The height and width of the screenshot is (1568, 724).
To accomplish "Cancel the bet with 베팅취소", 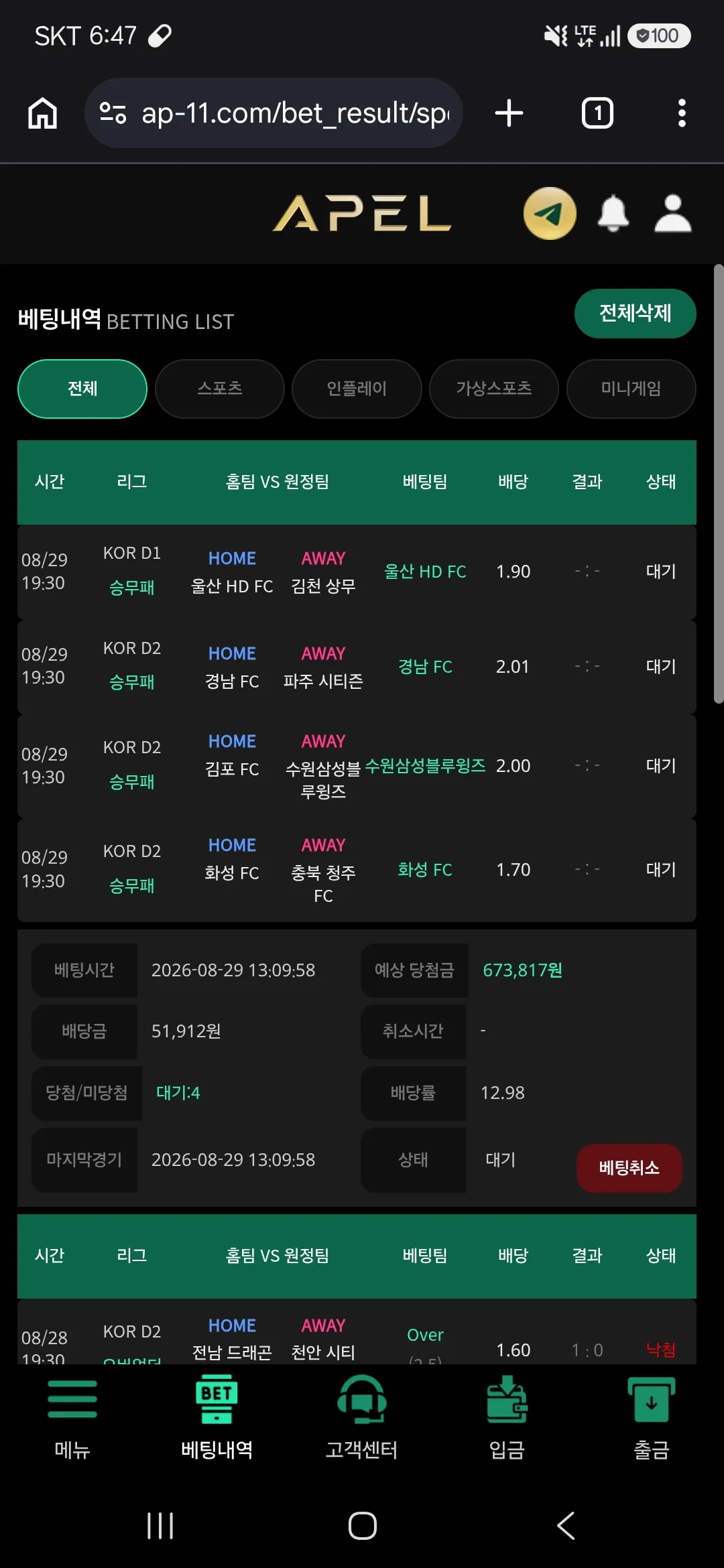I will 629,1168.
